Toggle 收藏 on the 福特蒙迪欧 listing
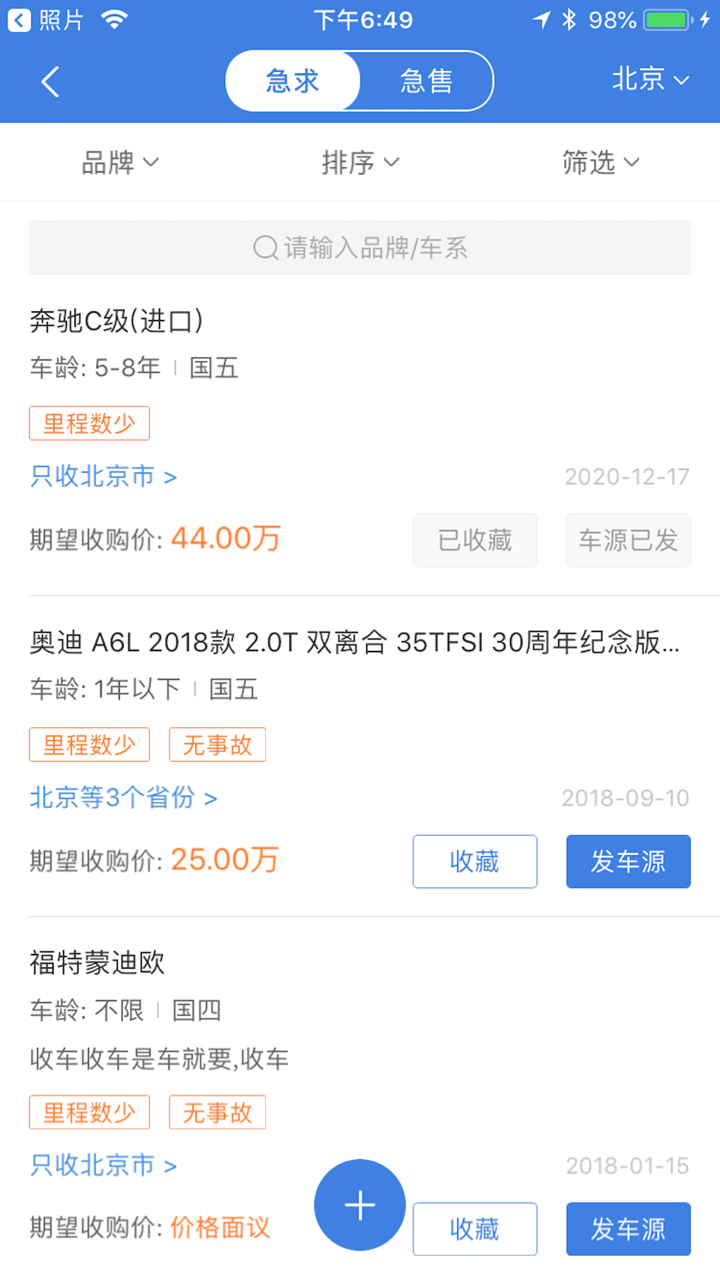720x1280 pixels. coord(474,1229)
